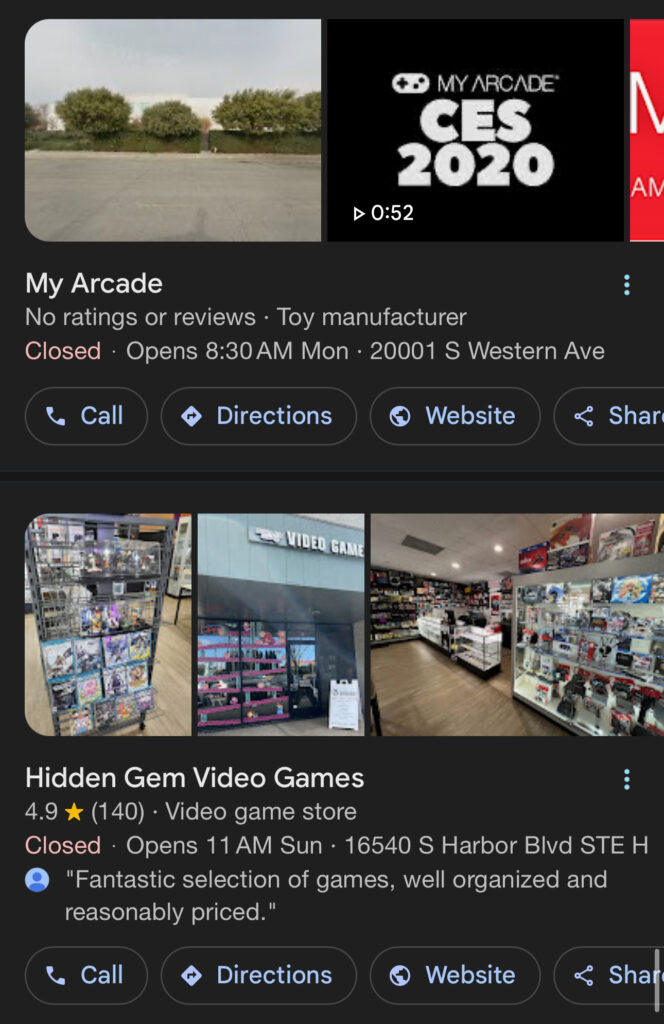Call Hidden Gem Video Games
Image resolution: width=664 pixels, height=1024 pixels.
[86, 975]
